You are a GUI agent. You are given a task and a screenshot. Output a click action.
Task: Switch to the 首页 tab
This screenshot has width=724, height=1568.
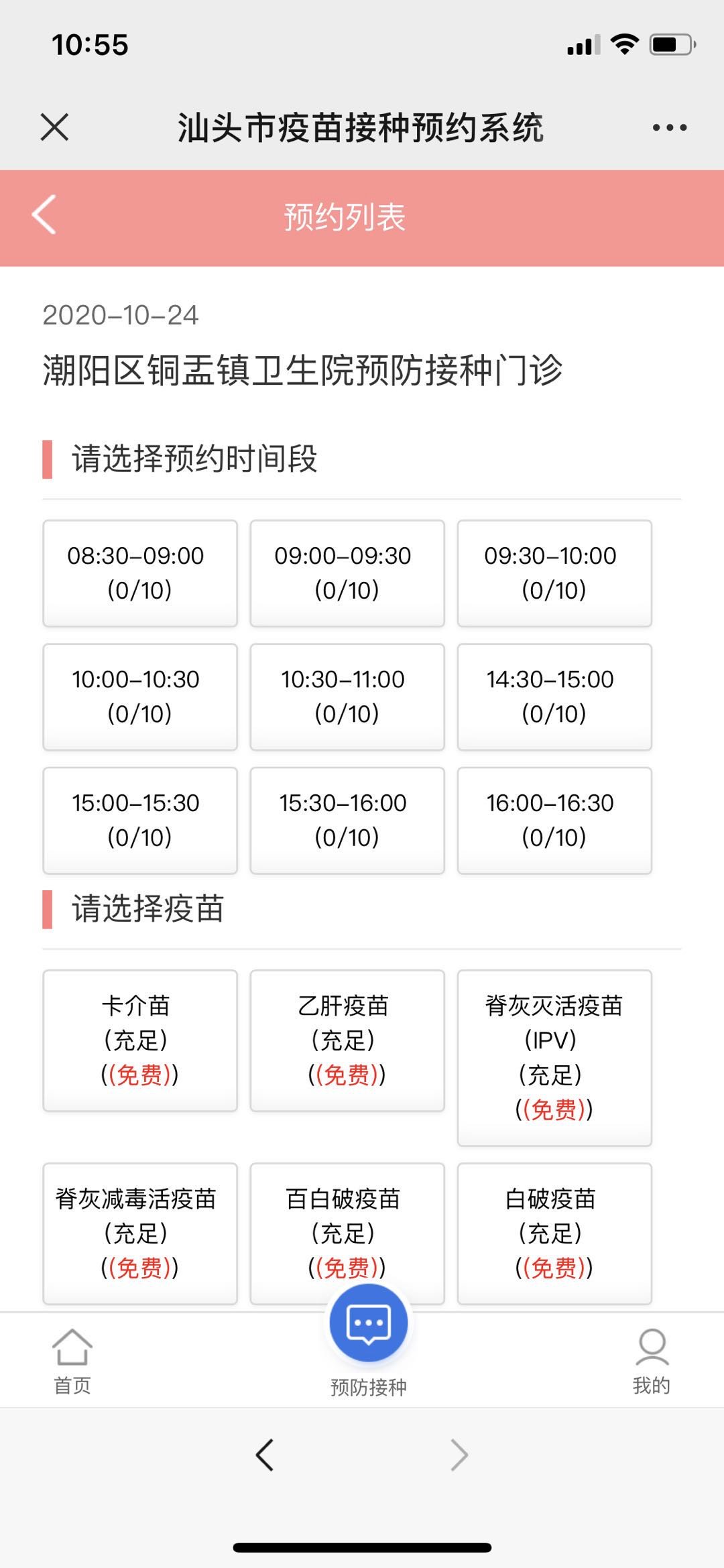72,1361
